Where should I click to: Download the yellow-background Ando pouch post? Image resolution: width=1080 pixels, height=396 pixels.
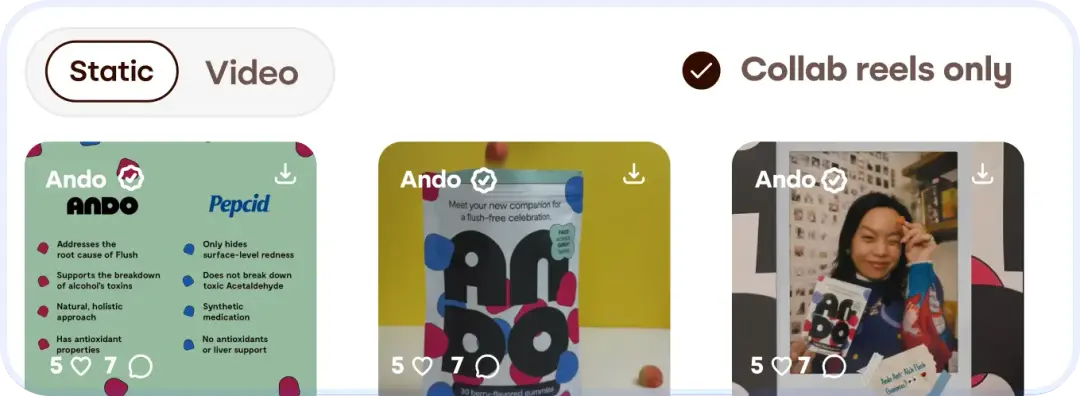[x=634, y=174]
